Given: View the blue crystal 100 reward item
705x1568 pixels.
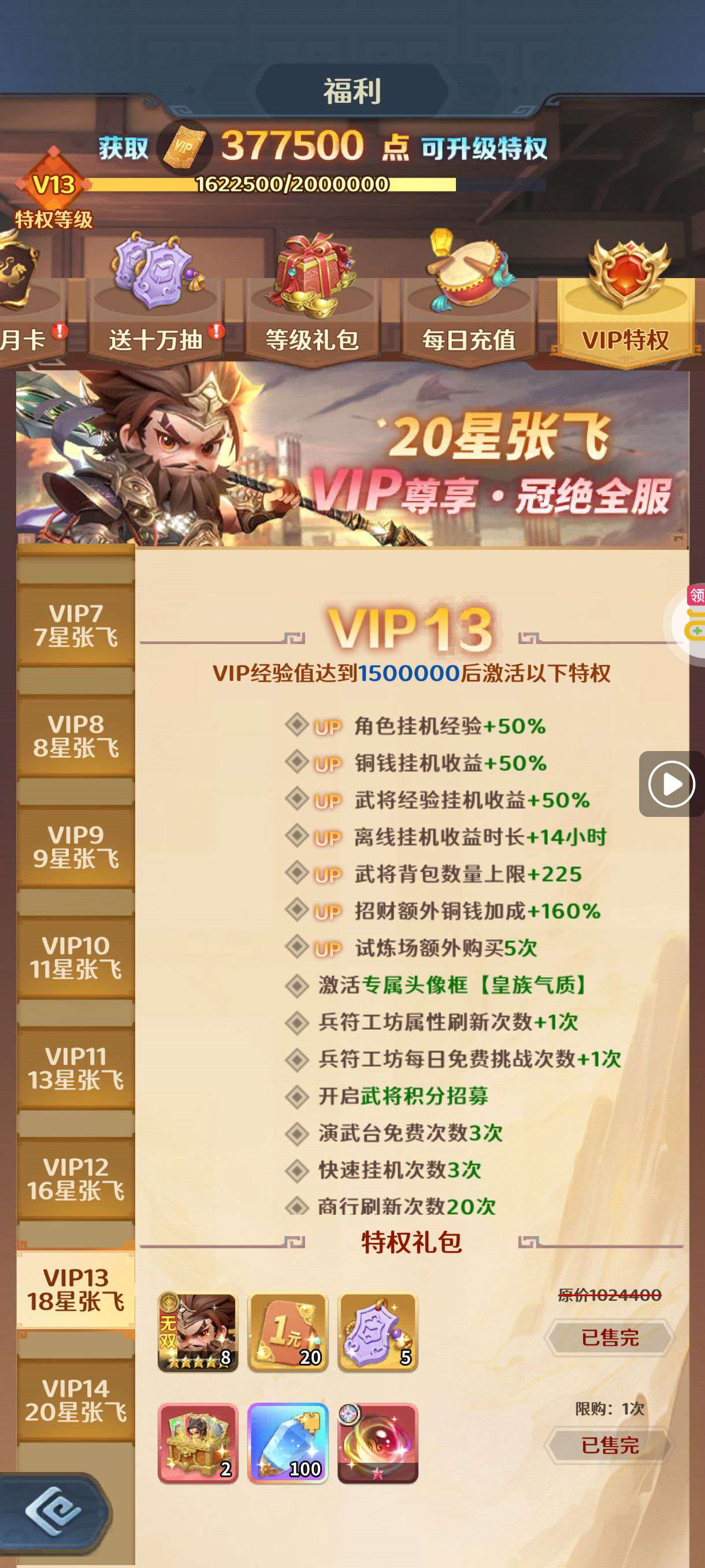Looking at the screenshot, I should tap(288, 1443).
